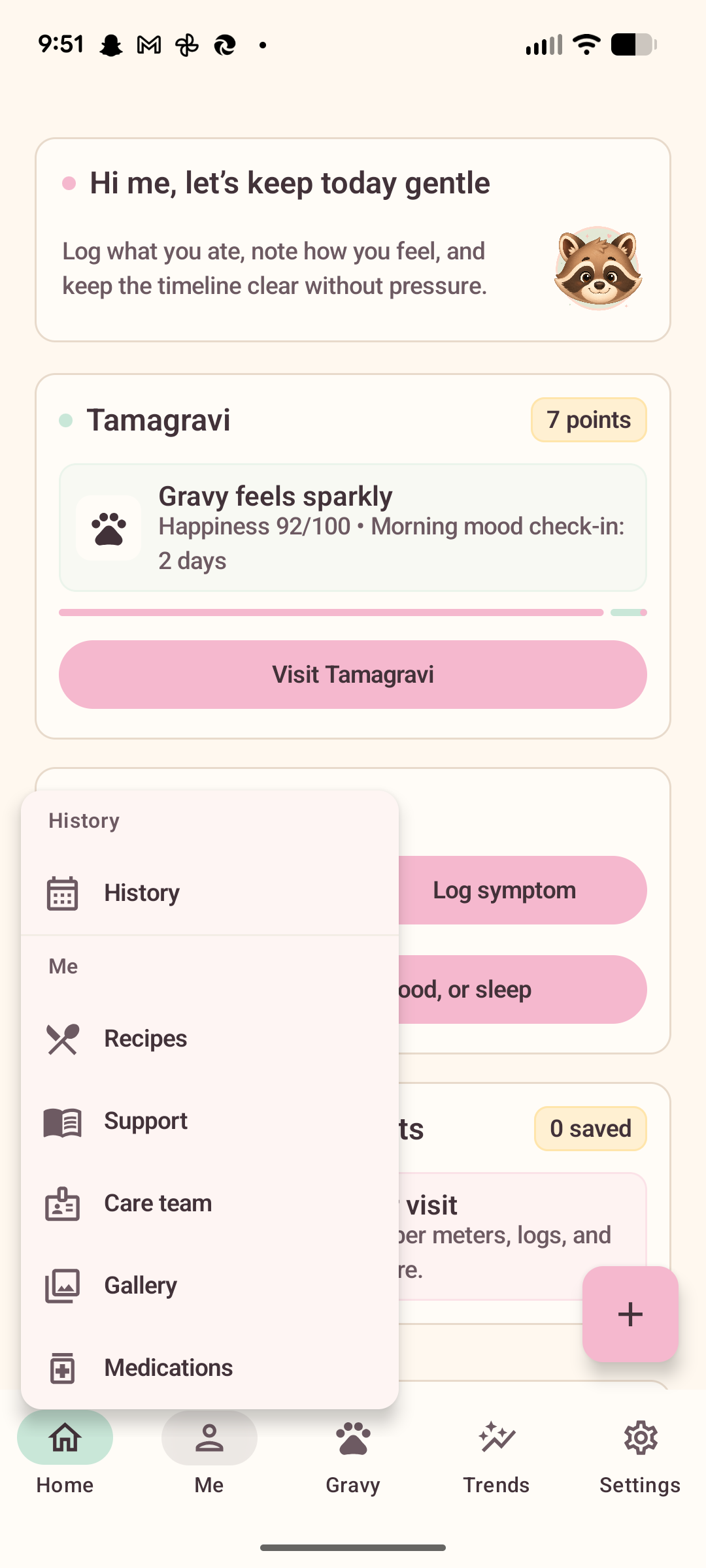Open History from the popup menu
This screenshot has width=706, height=1568.
click(x=142, y=892)
